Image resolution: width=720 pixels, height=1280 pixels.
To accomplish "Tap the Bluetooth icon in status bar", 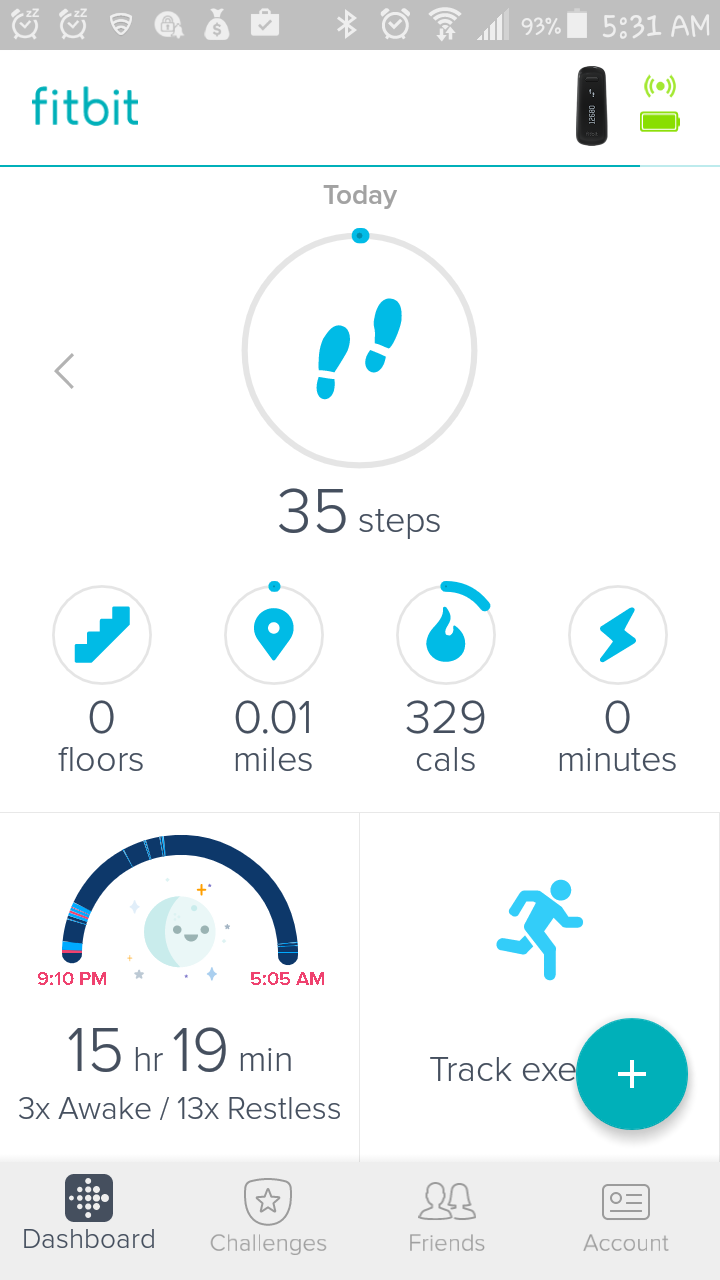I will coord(347,22).
